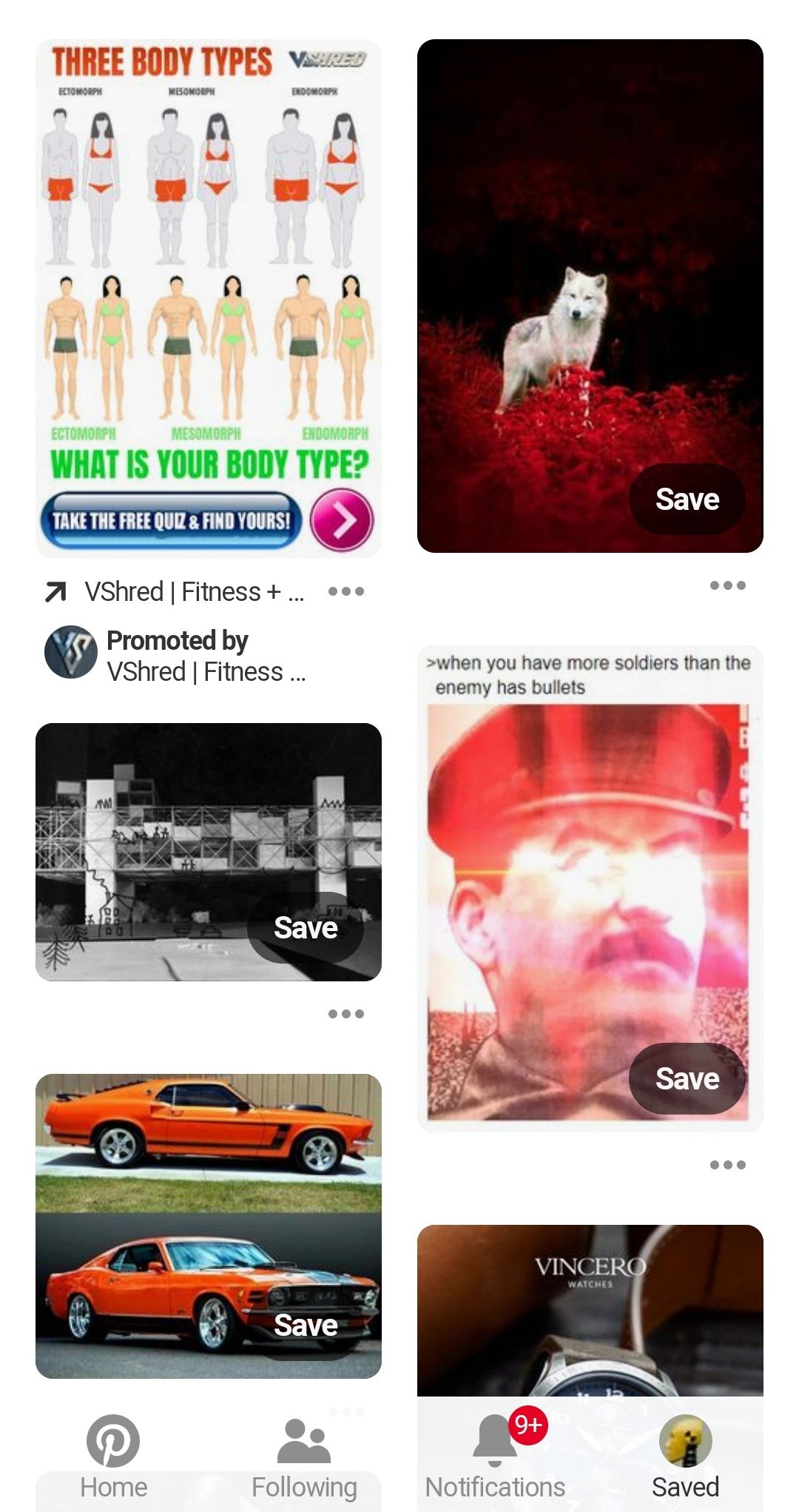Go to the Home tab
This screenshot has width=799, height=1512.
point(113,1456)
